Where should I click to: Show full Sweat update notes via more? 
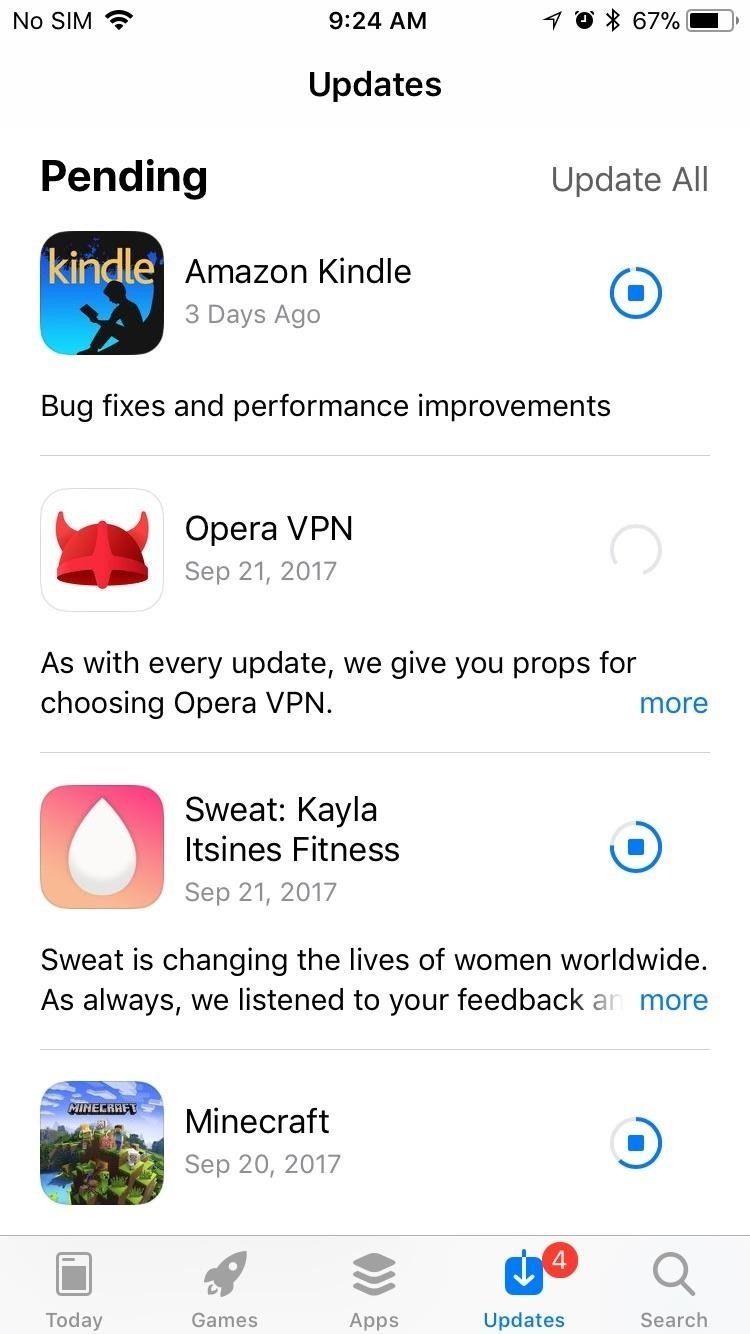[673, 1000]
